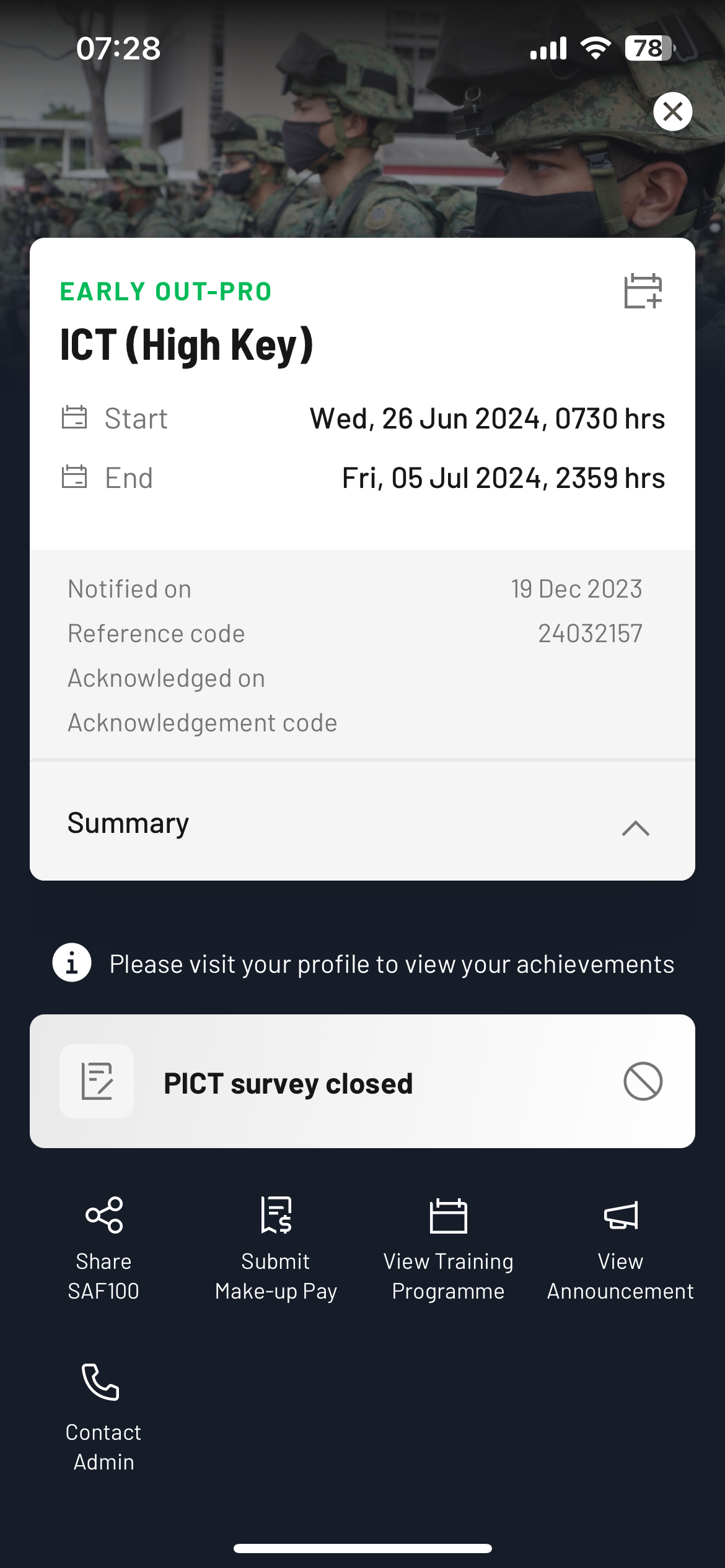Tap the PICT survey closed card
This screenshot has width=725, height=1568.
[x=362, y=1081]
